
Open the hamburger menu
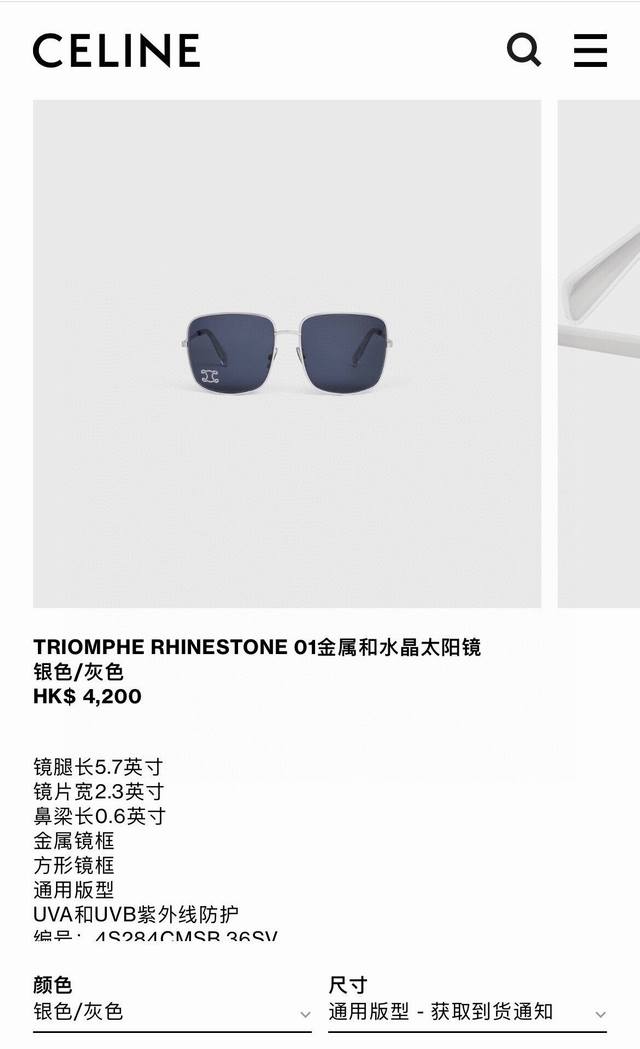coord(591,50)
